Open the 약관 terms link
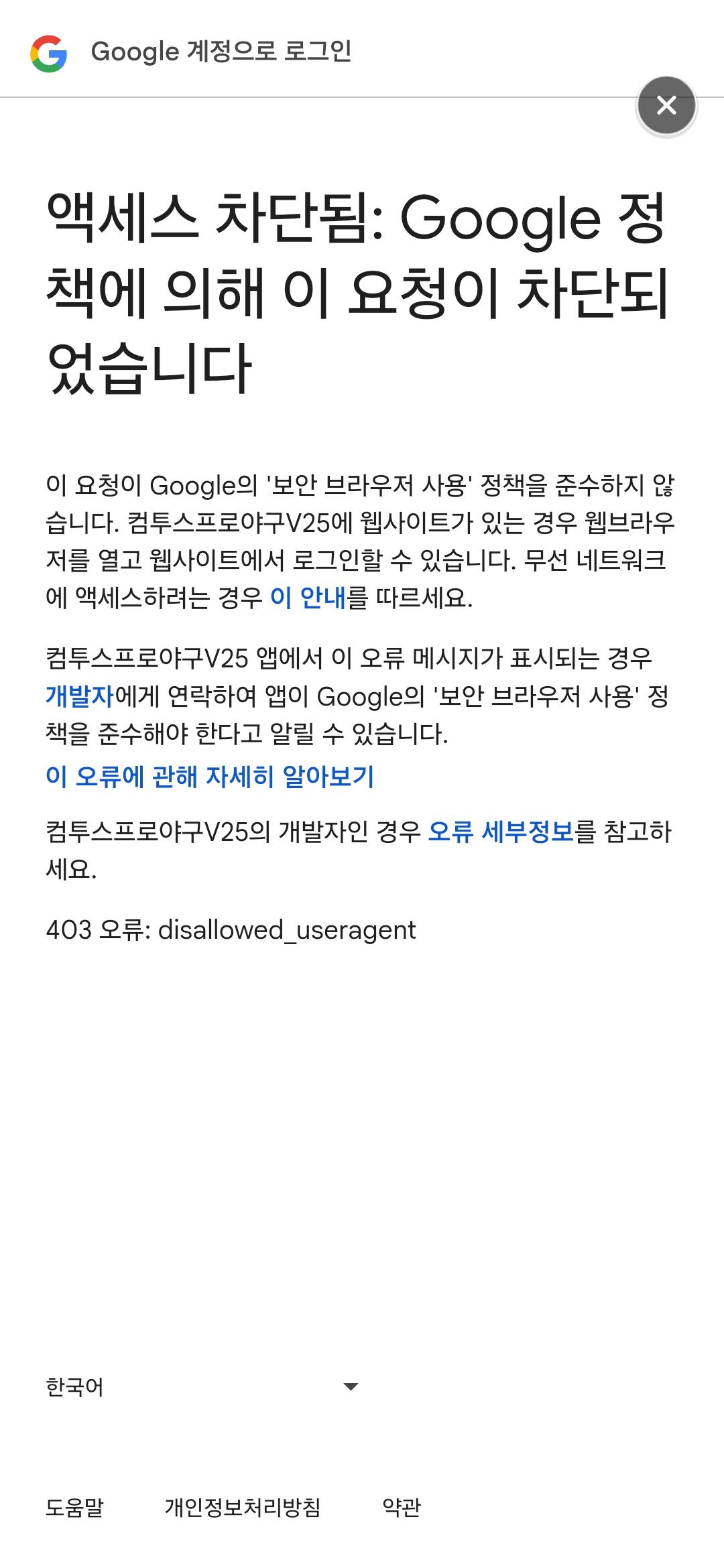 coord(402,1507)
